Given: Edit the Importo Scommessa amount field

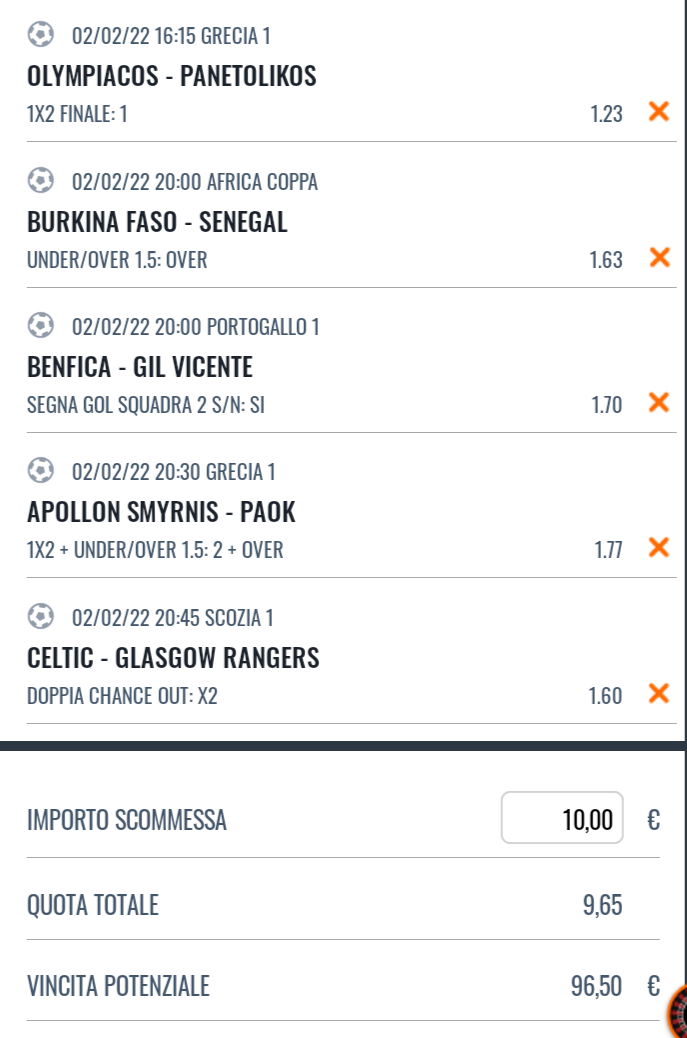Looking at the screenshot, I should coord(562,818).
